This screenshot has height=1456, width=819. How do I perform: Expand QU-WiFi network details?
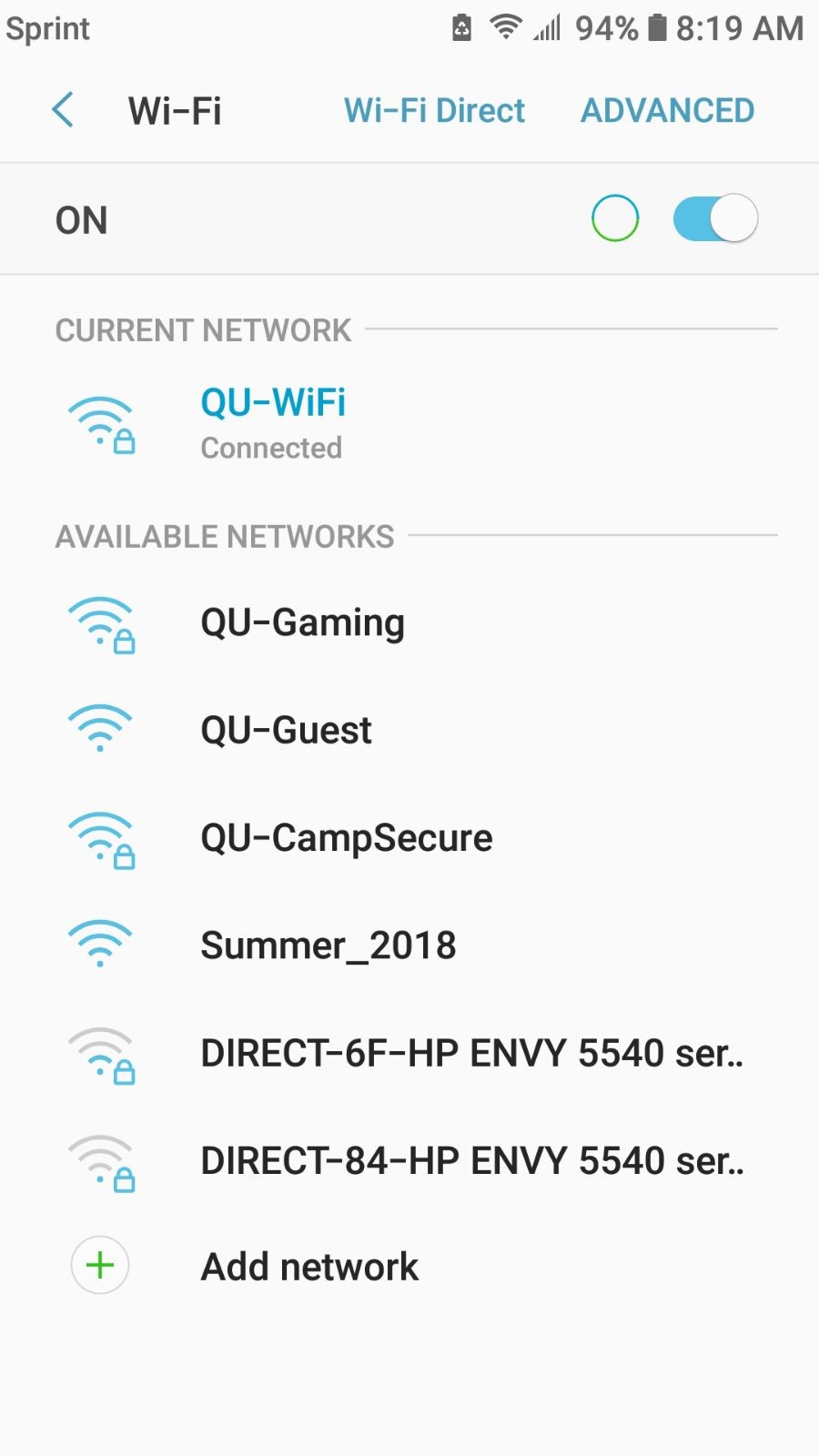(x=364, y=421)
